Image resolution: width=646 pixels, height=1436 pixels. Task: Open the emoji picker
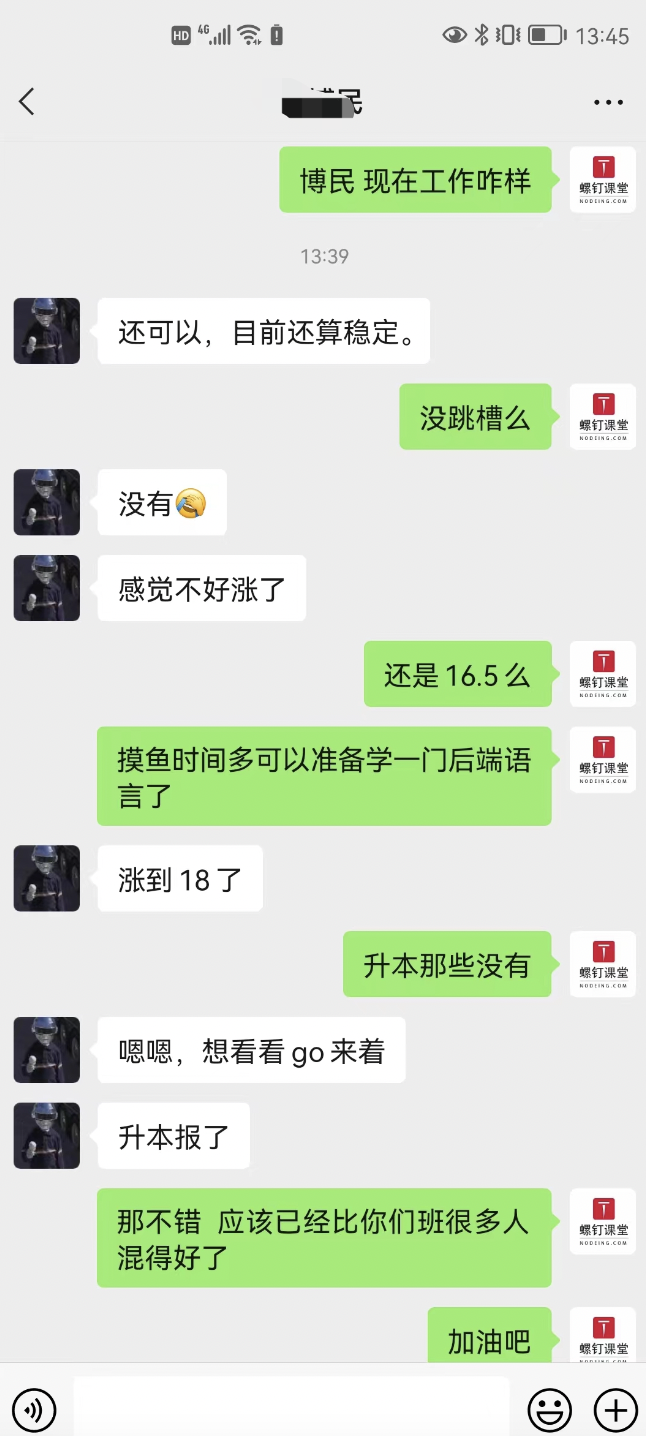coord(550,1410)
